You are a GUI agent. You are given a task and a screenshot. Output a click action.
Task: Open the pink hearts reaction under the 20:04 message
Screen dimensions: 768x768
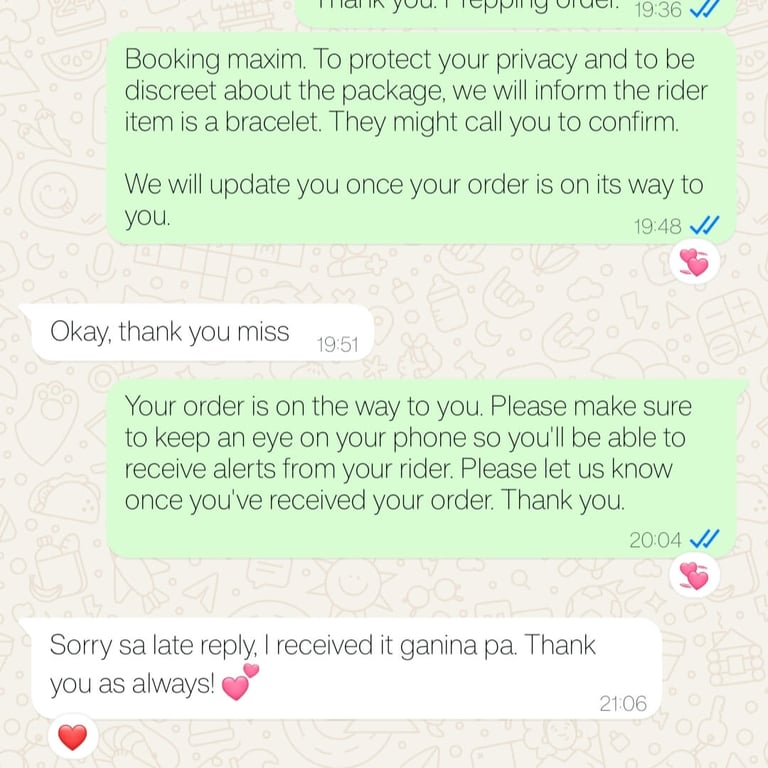coord(693,576)
